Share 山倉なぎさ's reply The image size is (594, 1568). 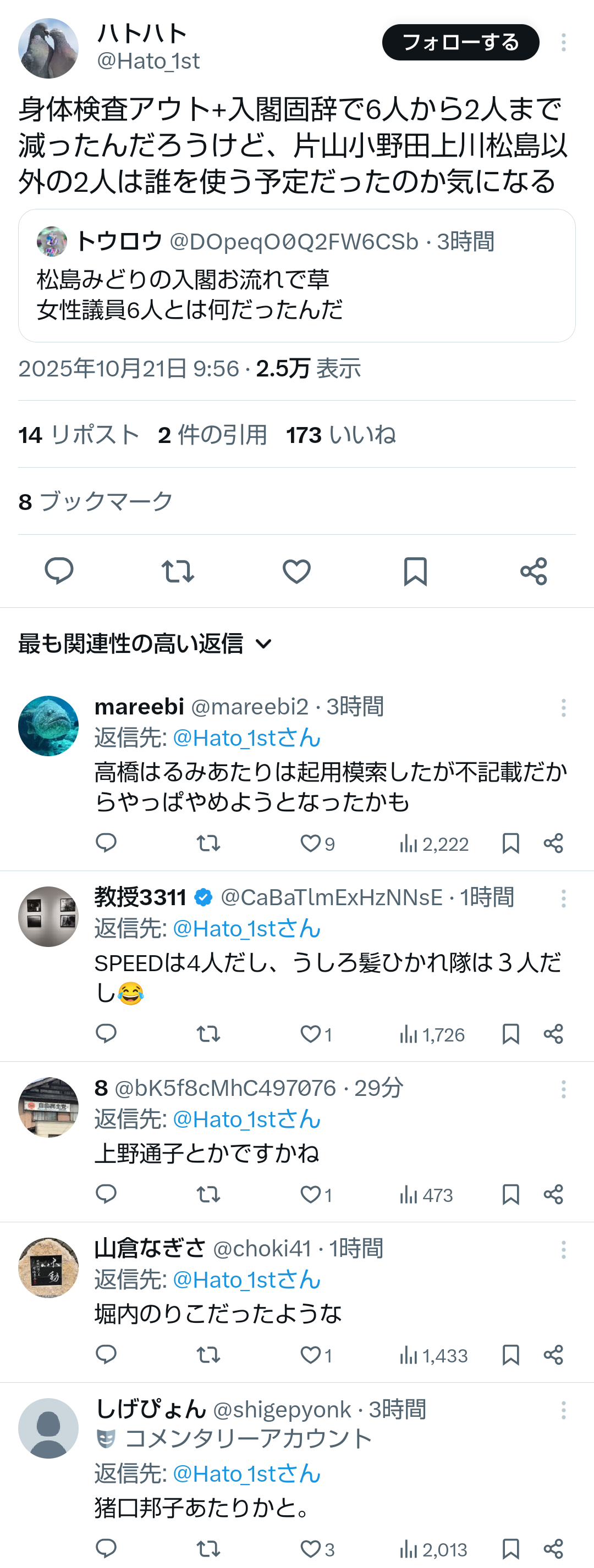coord(553,1354)
